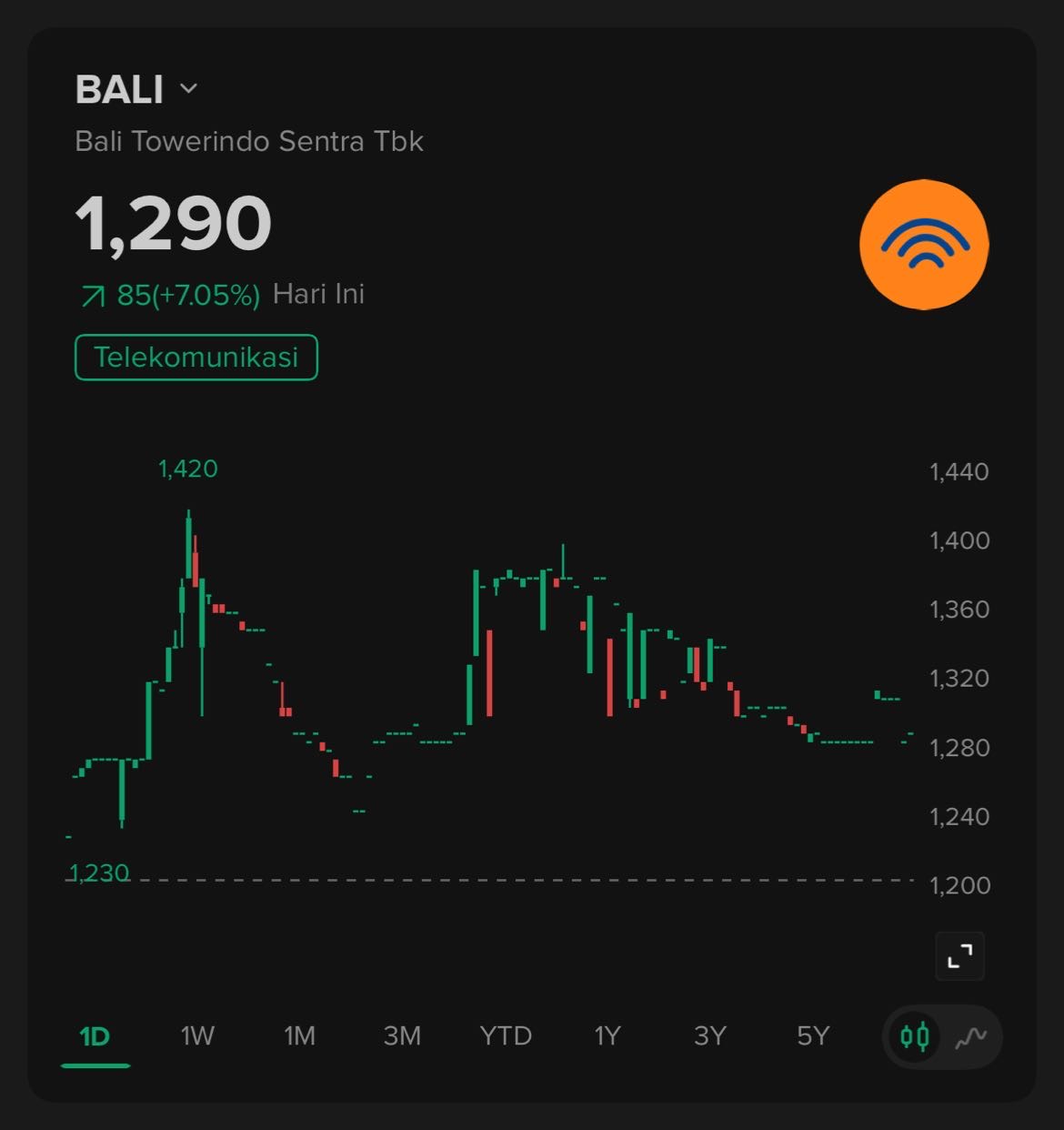1064x1130 pixels.
Task: Switch to the 1M timeframe
Action: click(299, 1036)
